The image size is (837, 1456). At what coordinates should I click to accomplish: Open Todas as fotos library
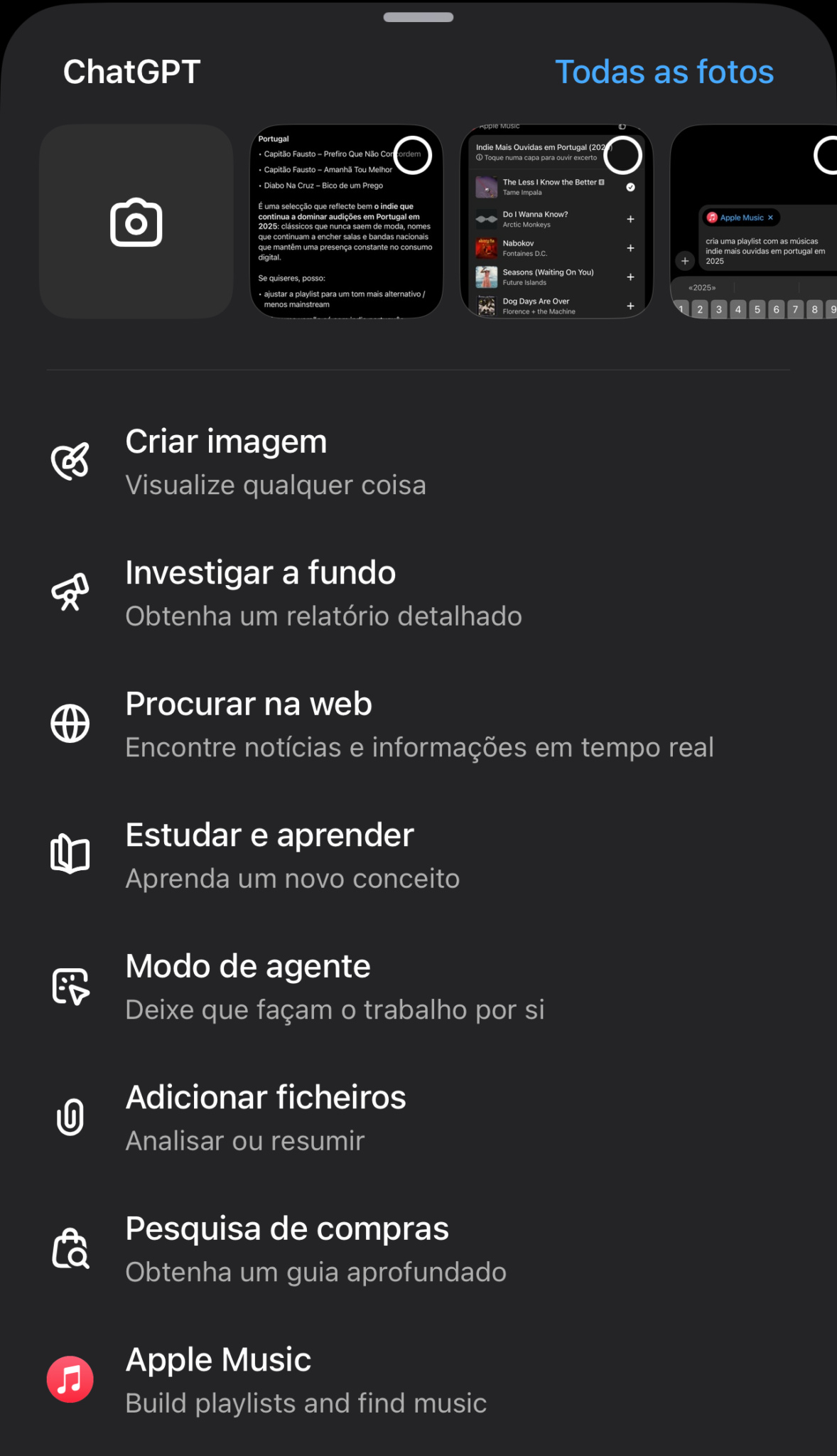point(664,72)
